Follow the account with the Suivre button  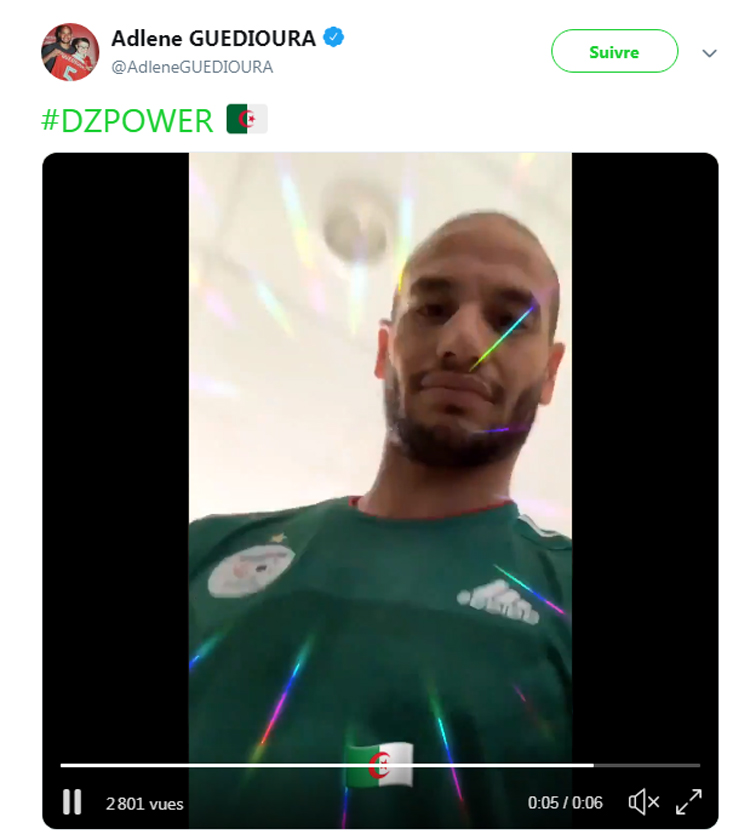click(x=614, y=52)
